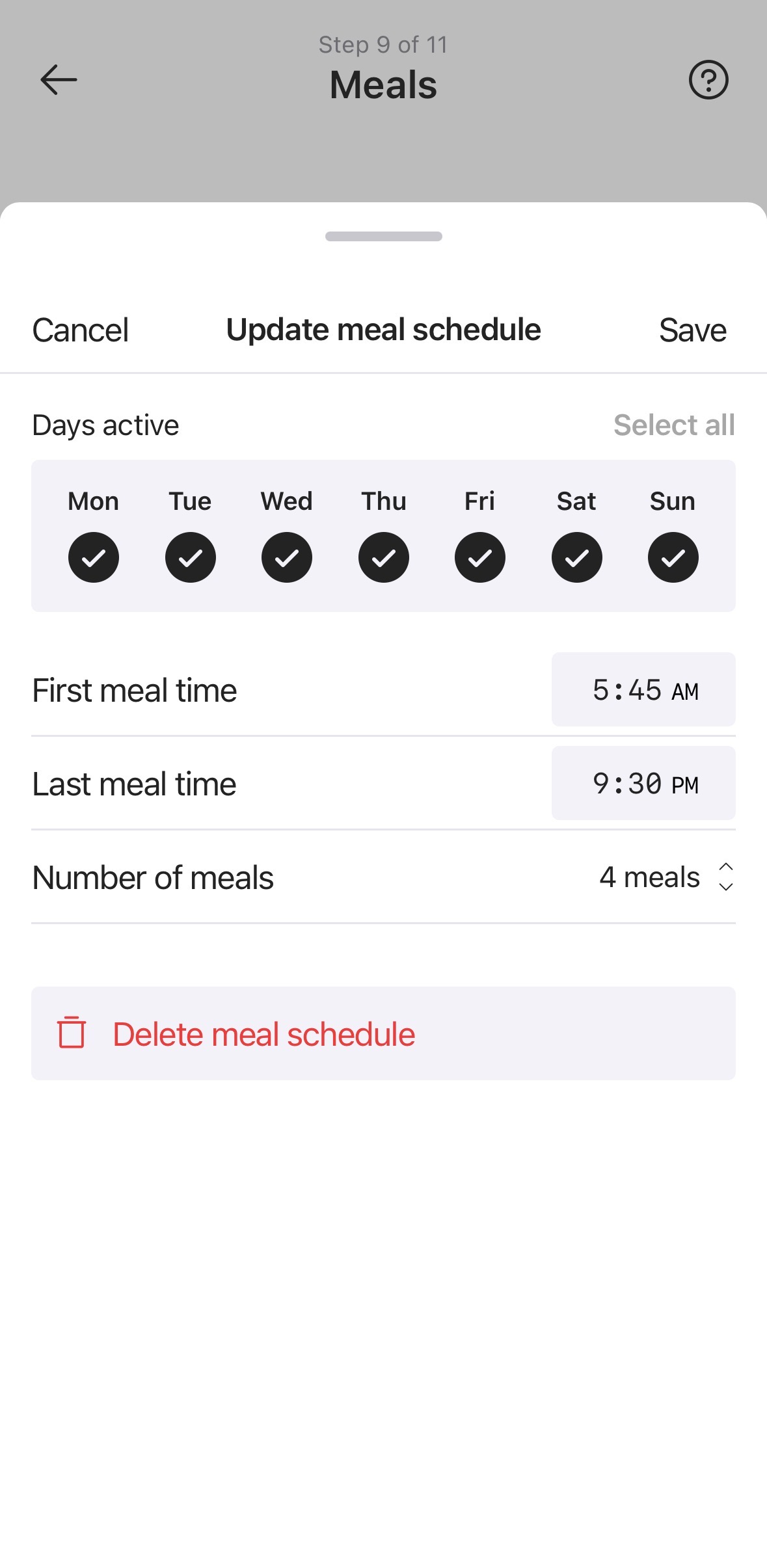767x1568 pixels.
Task: Save the meal schedule
Action: pyautogui.click(x=692, y=330)
